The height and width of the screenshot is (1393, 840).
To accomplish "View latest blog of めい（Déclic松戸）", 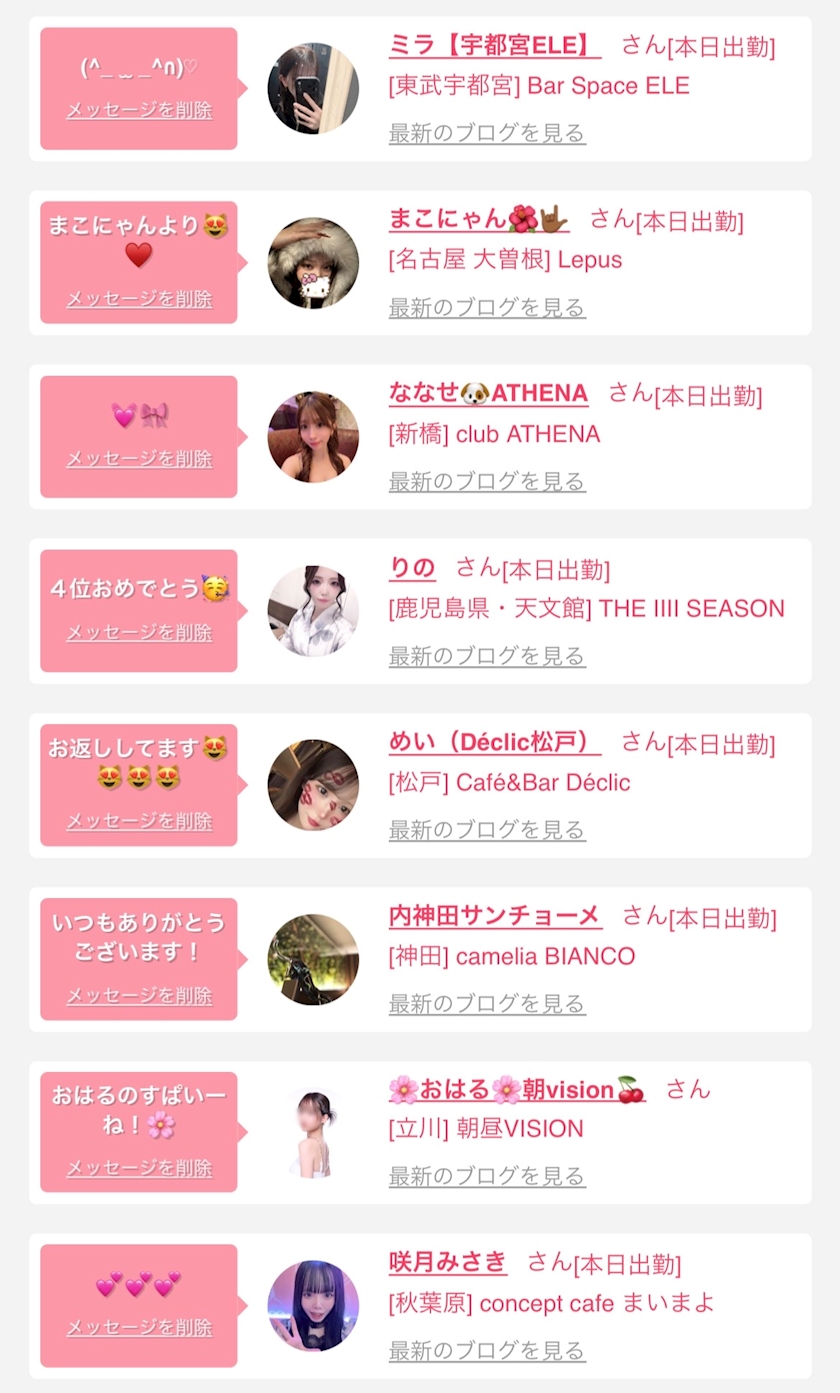I will tap(487, 830).
